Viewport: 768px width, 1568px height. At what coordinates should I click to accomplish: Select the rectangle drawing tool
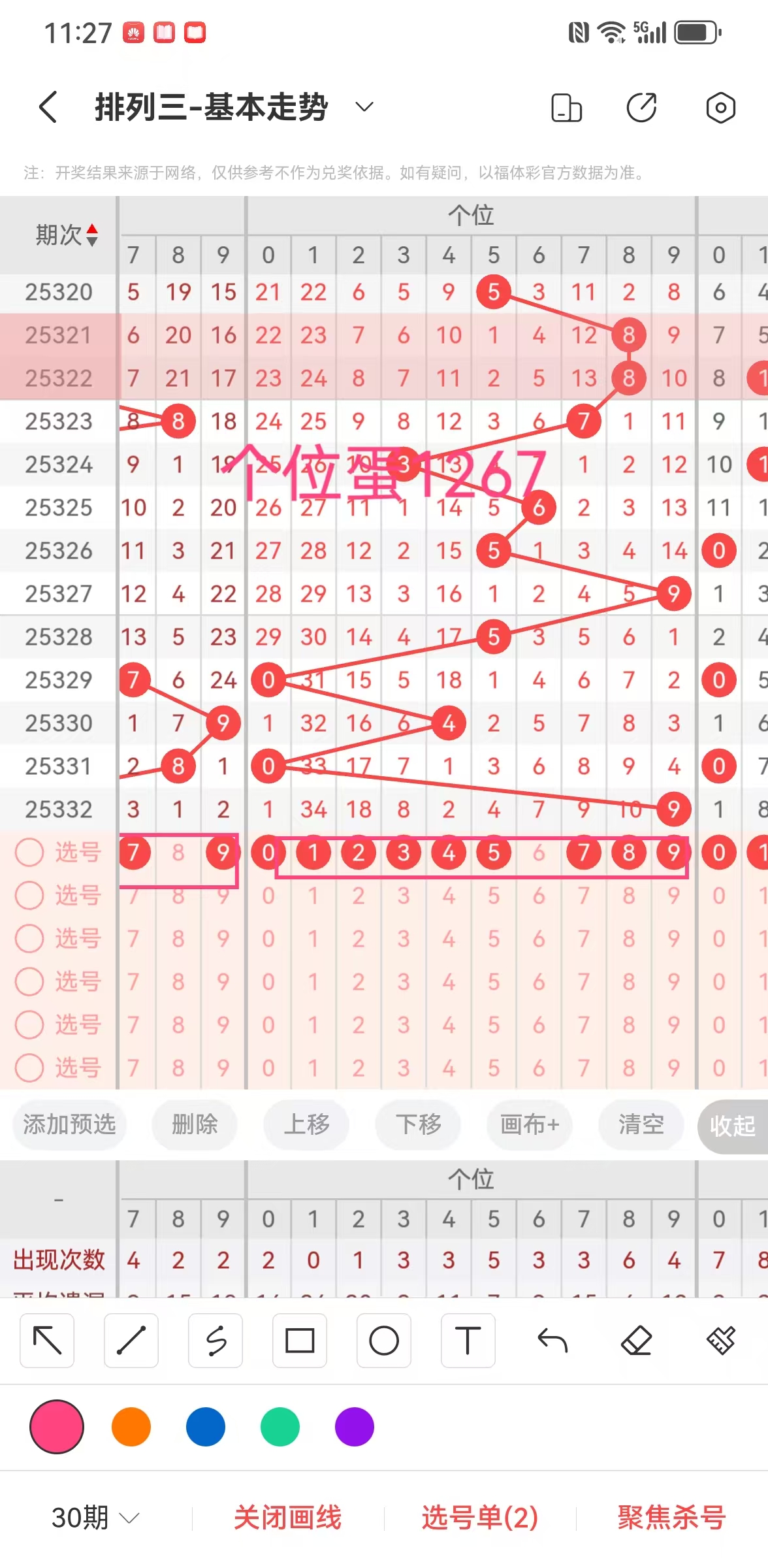pos(300,1341)
